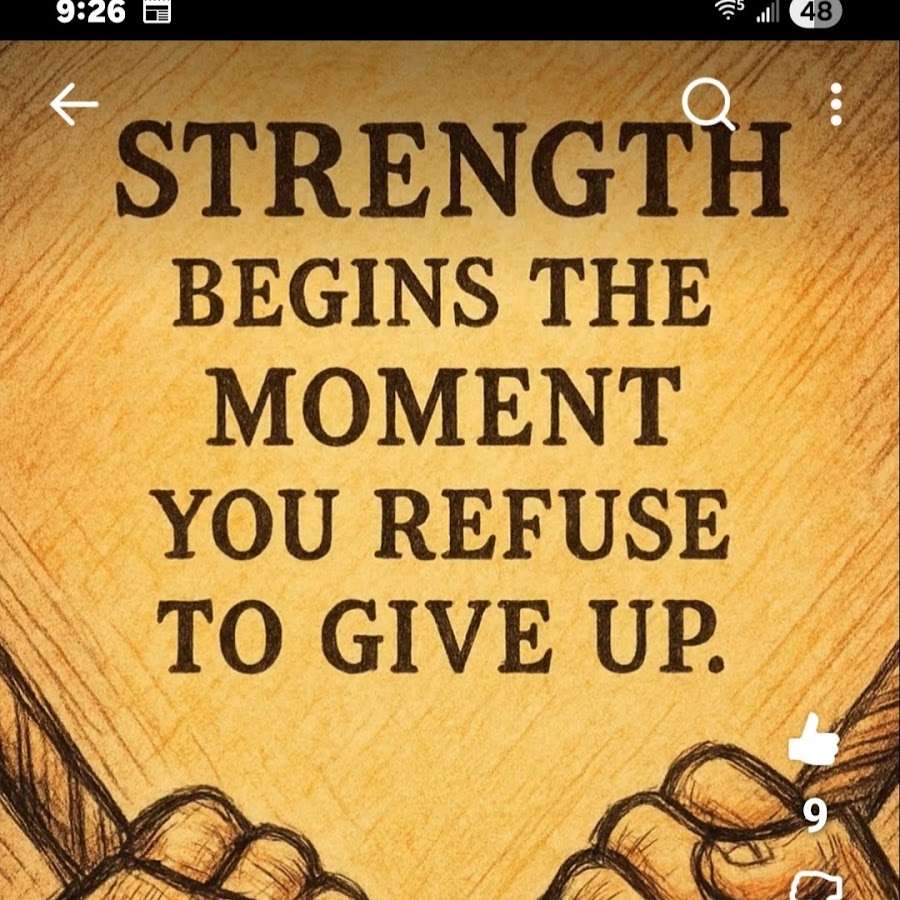This screenshot has height=900, width=900.
Task: Like this video with the thumbs-up
Action: [813, 741]
